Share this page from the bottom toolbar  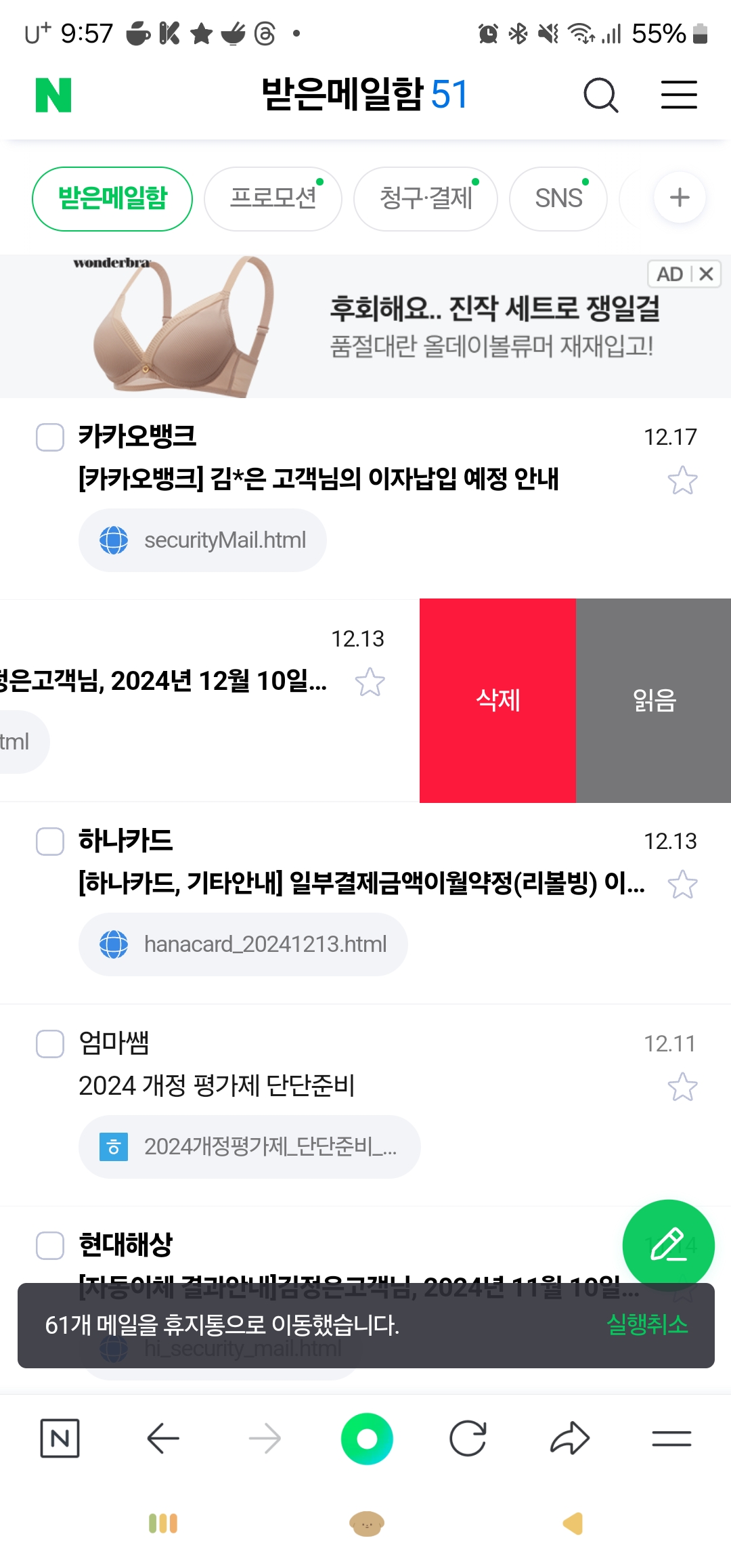pyautogui.click(x=569, y=1439)
